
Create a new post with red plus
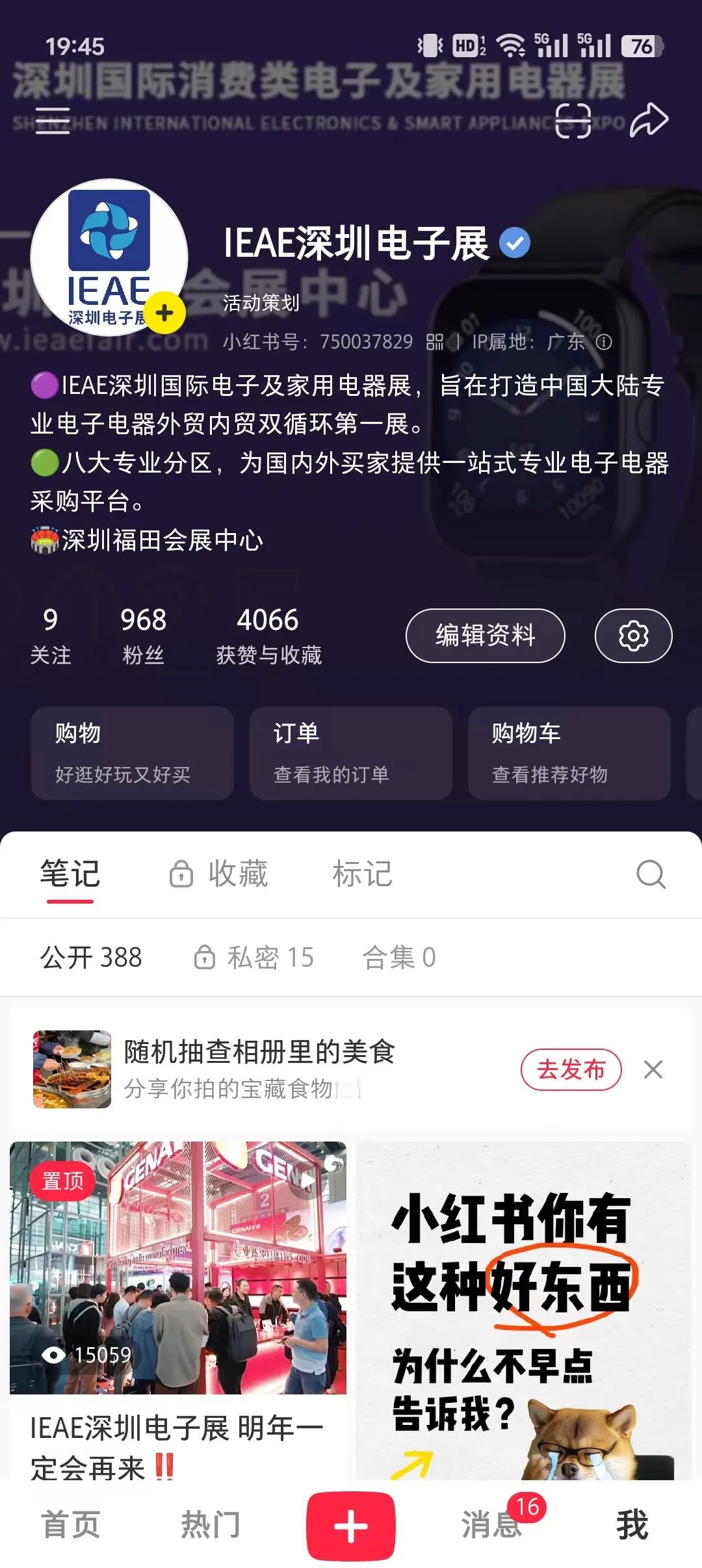[x=351, y=1525]
